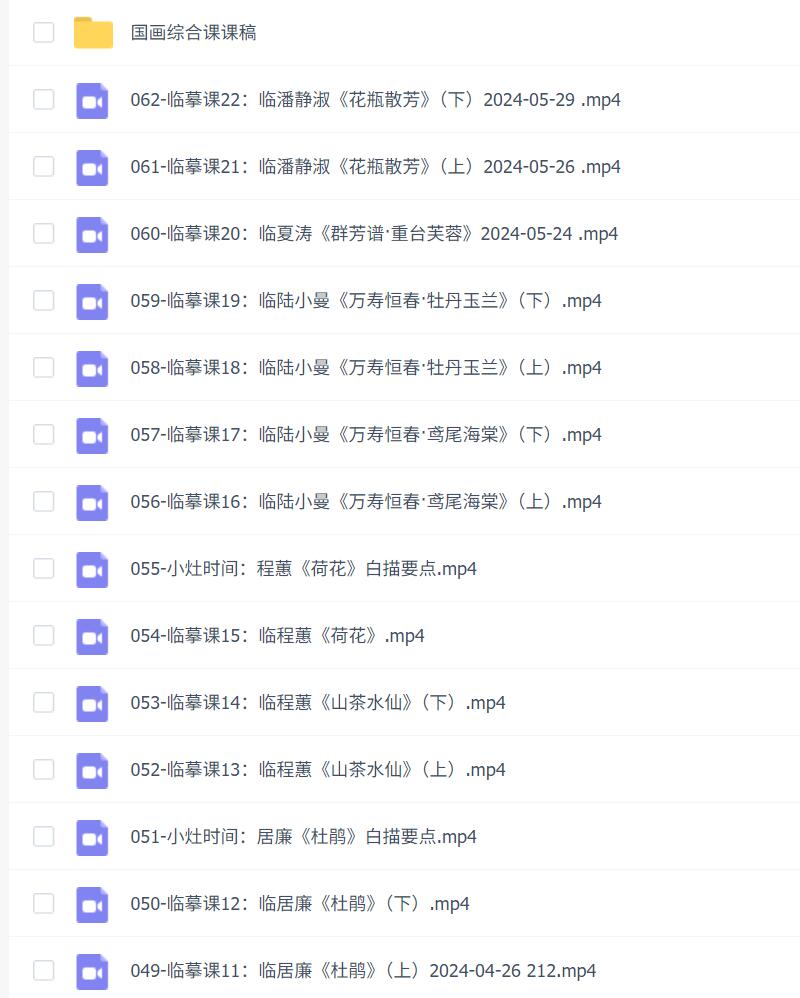
Task: Open the 国画综合课课稿 folder
Action: click(193, 33)
